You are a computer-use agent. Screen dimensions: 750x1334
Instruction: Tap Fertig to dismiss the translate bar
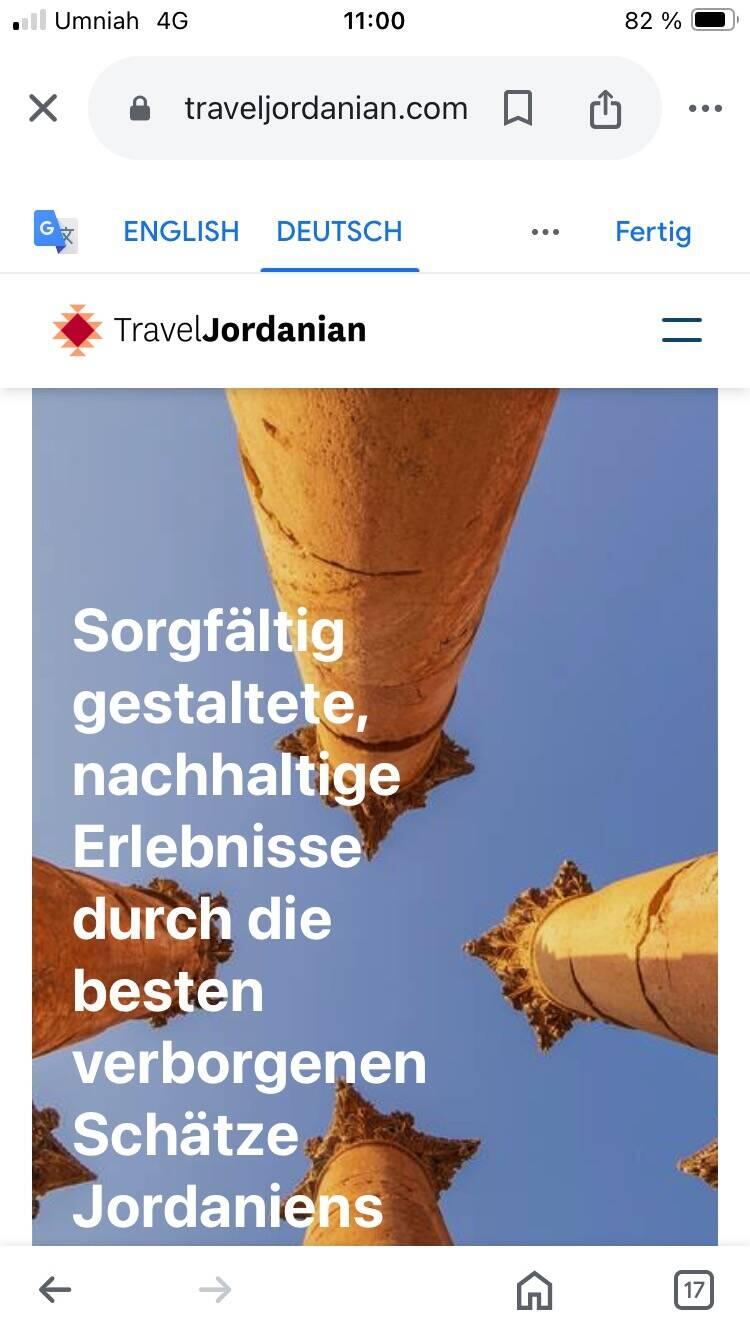[x=653, y=232]
